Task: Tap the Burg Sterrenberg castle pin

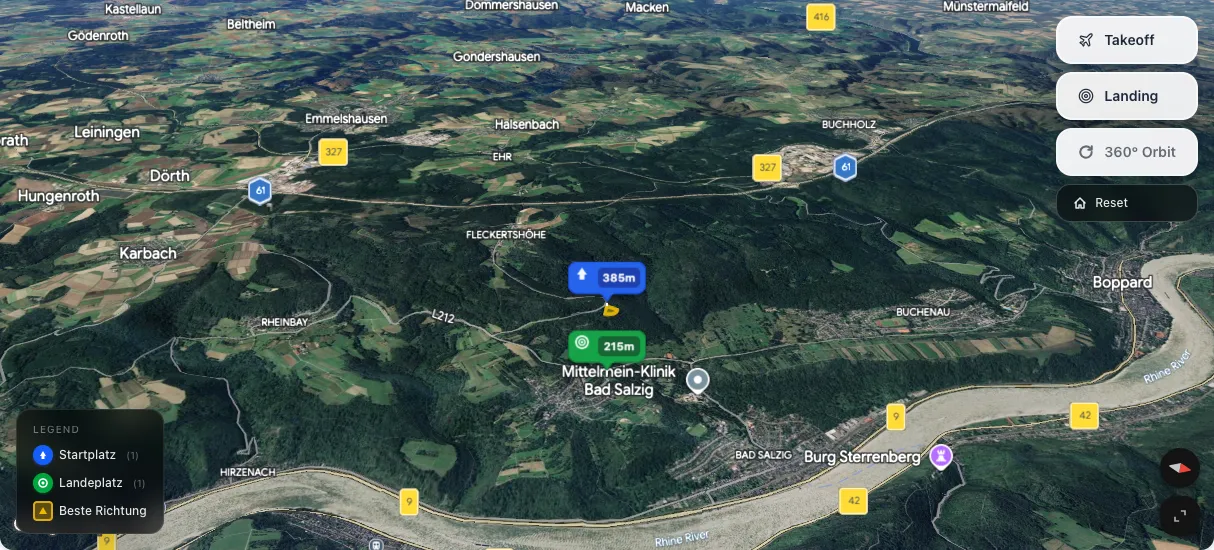Action: coord(940,456)
